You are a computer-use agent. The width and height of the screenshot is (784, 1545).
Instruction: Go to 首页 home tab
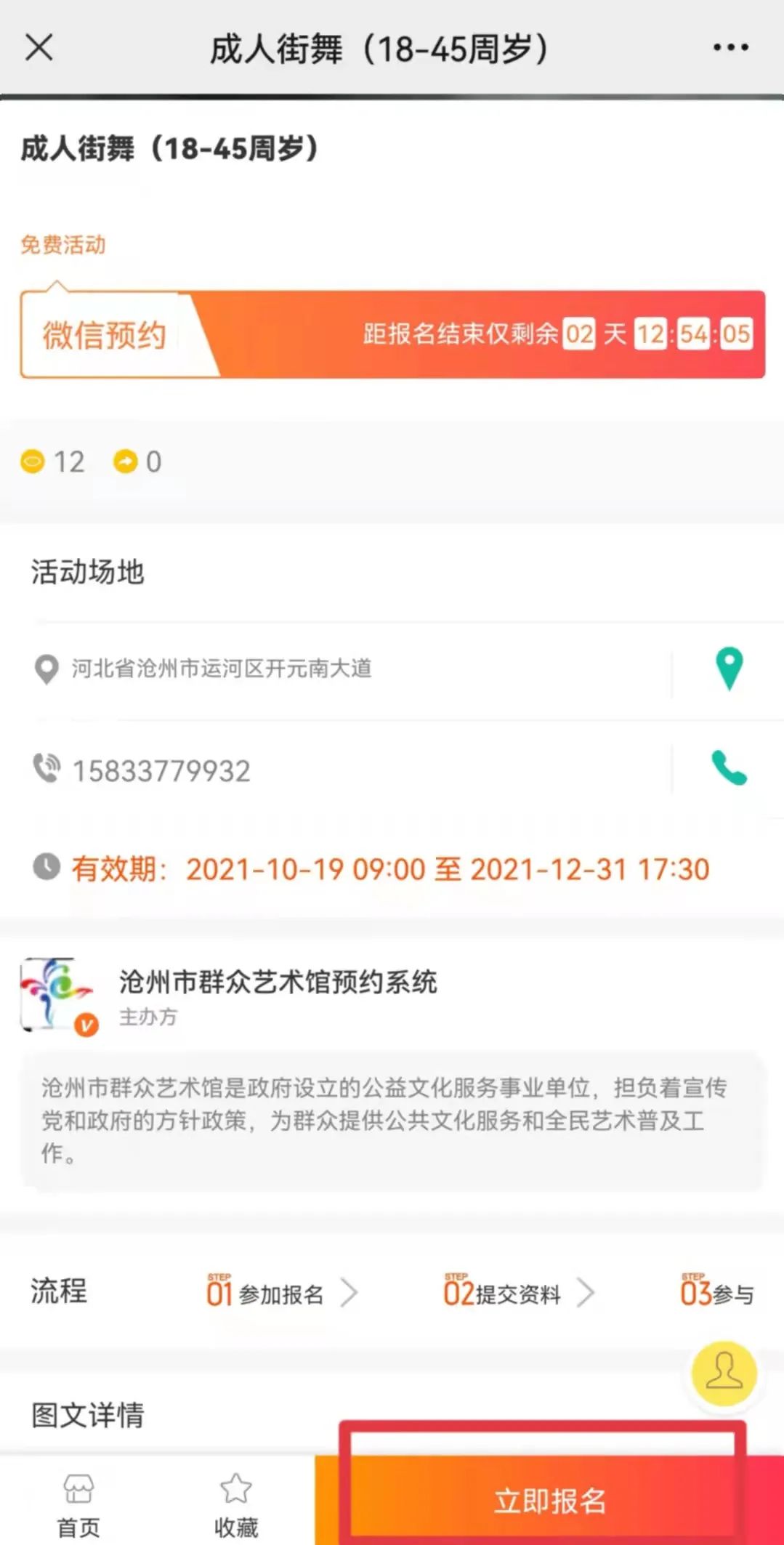pyautogui.click(x=78, y=1505)
